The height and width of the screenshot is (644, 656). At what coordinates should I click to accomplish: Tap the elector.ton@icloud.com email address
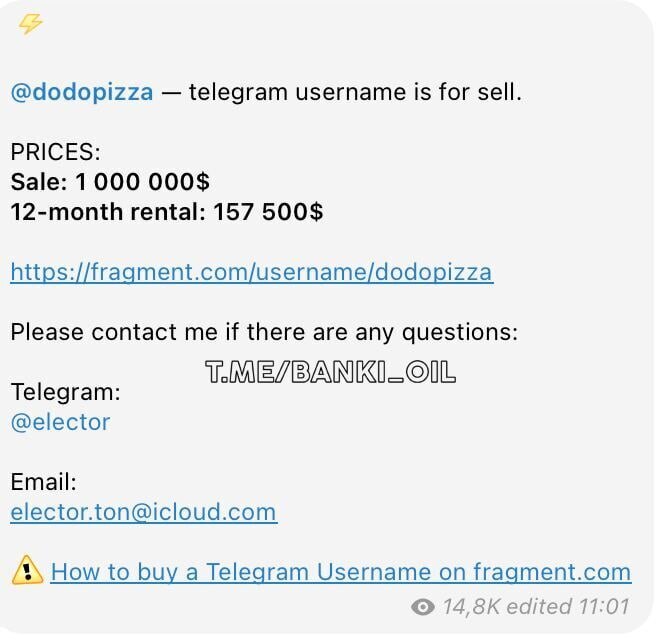click(x=143, y=513)
